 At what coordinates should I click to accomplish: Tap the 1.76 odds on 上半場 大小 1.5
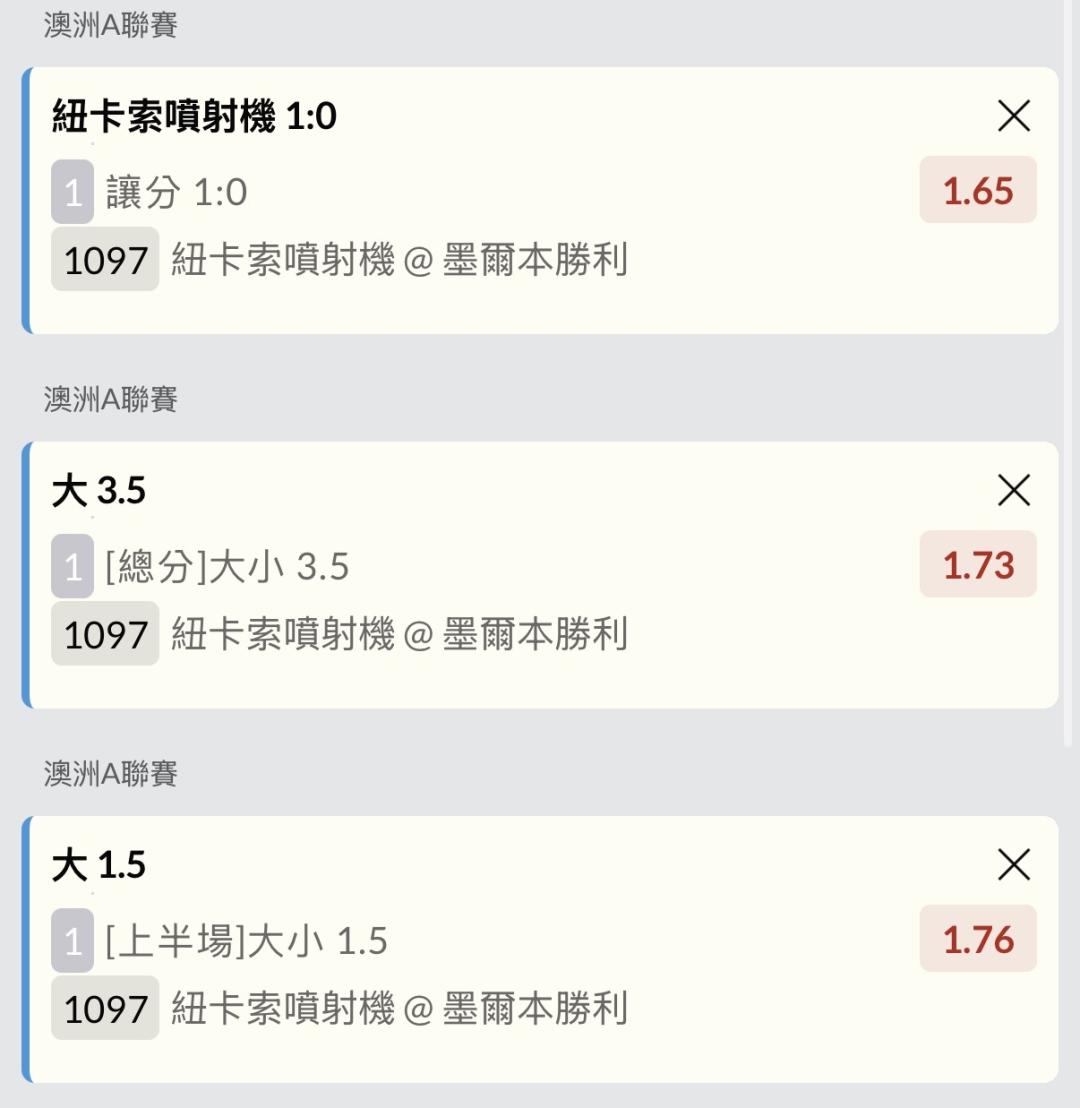[978, 939]
